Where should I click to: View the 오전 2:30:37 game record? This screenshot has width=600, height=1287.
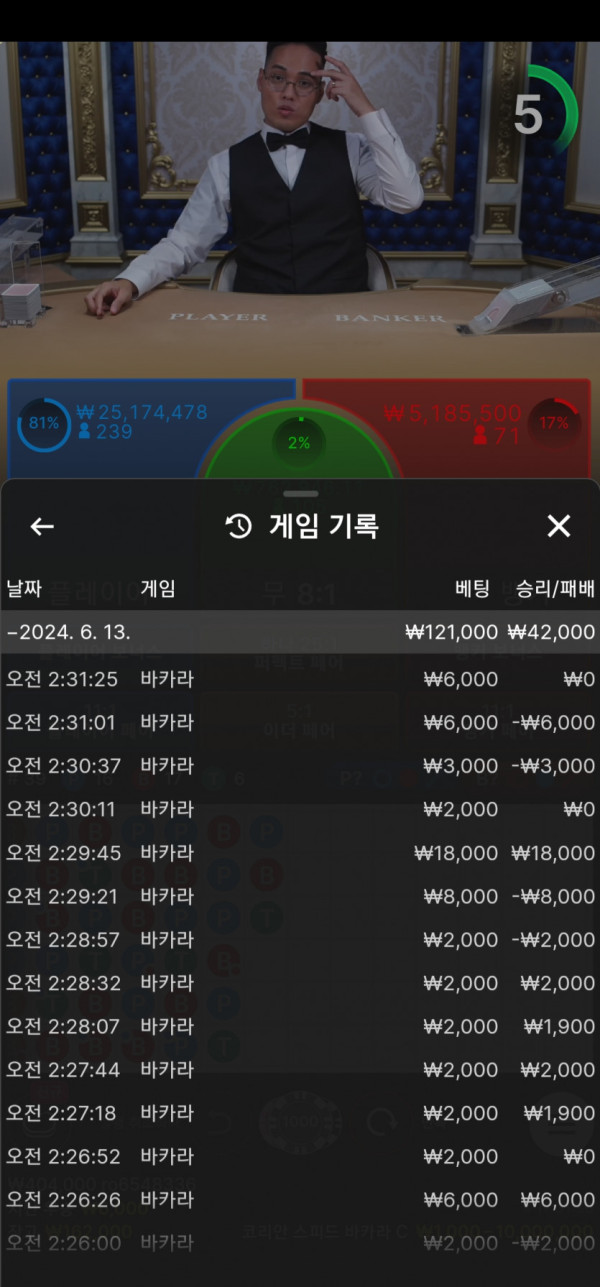300,766
